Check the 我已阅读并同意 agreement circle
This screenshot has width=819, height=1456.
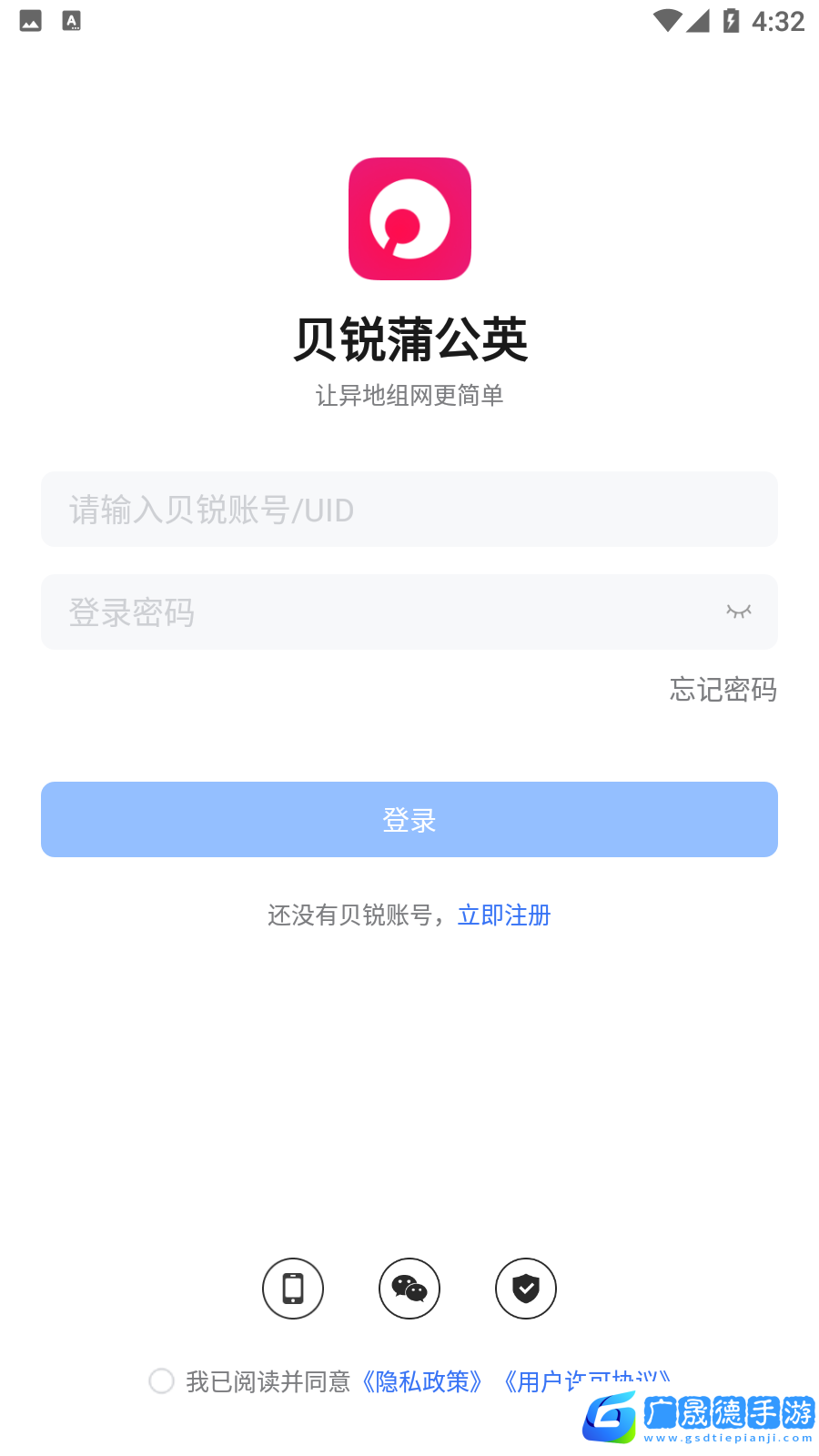(x=162, y=1380)
